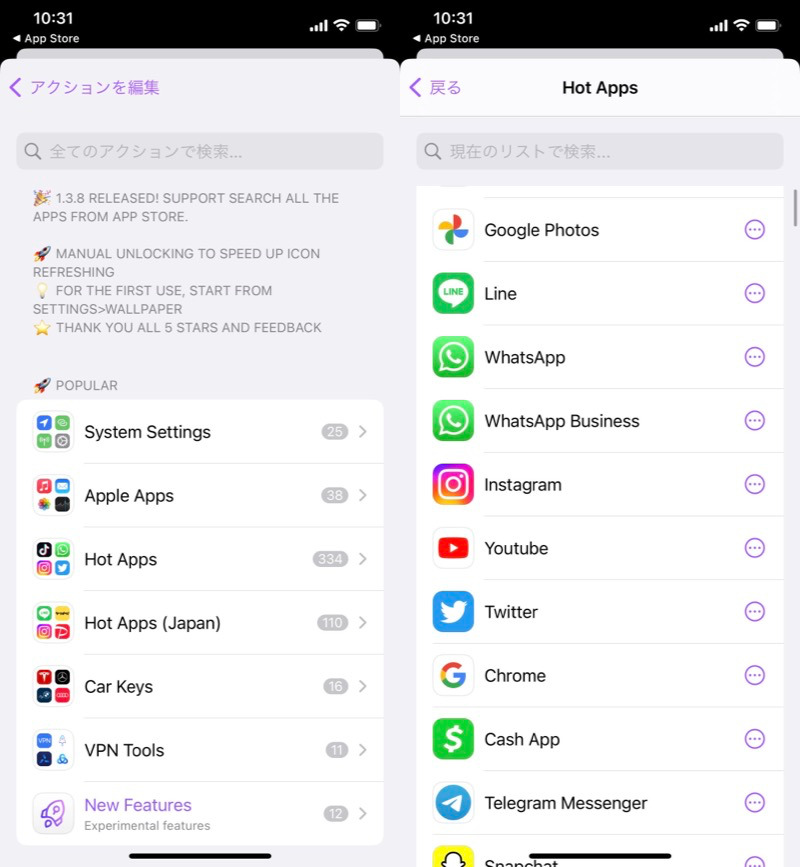800x867 pixels.
Task: Open System Settings category
Action: pos(200,432)
